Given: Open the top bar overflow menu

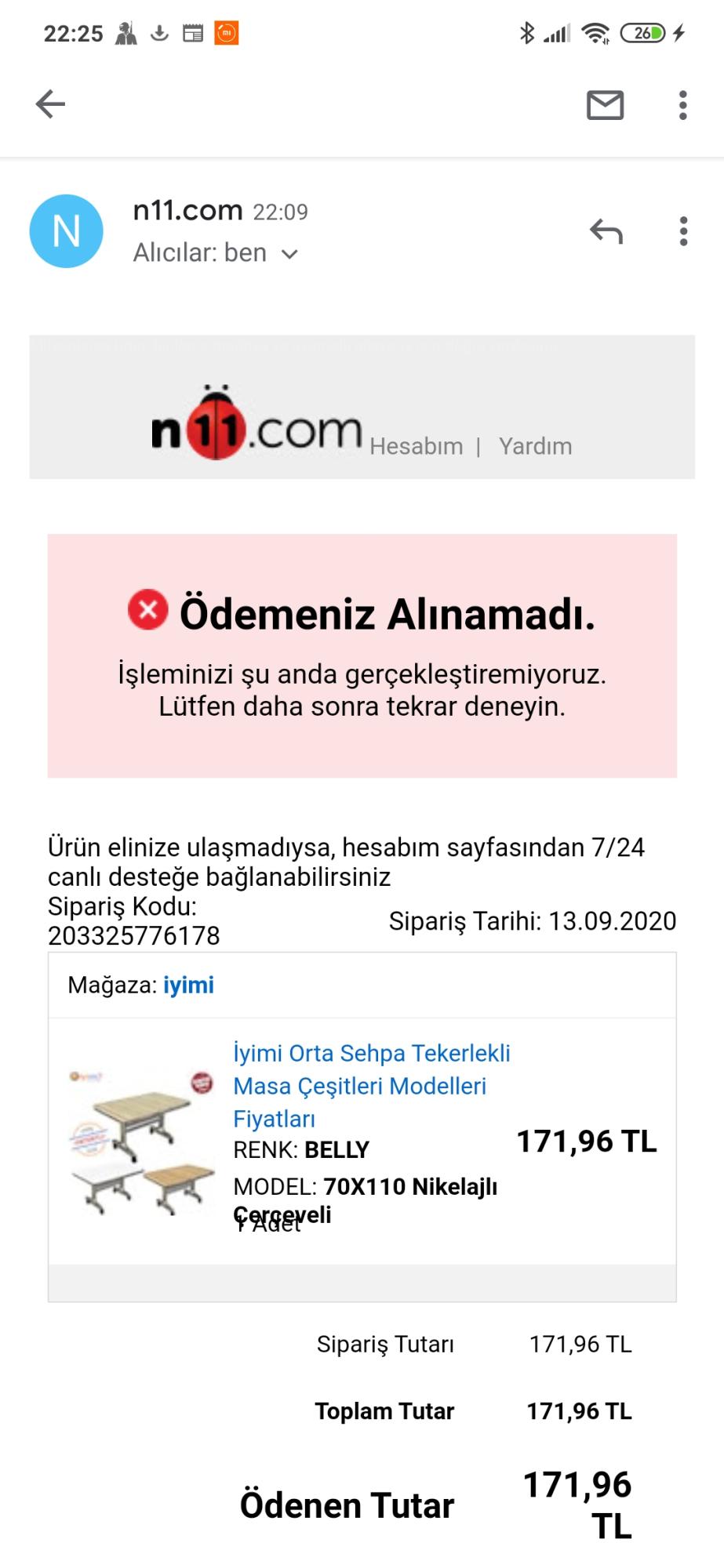Looking at the screenshot, I should [x=682, y=104].
